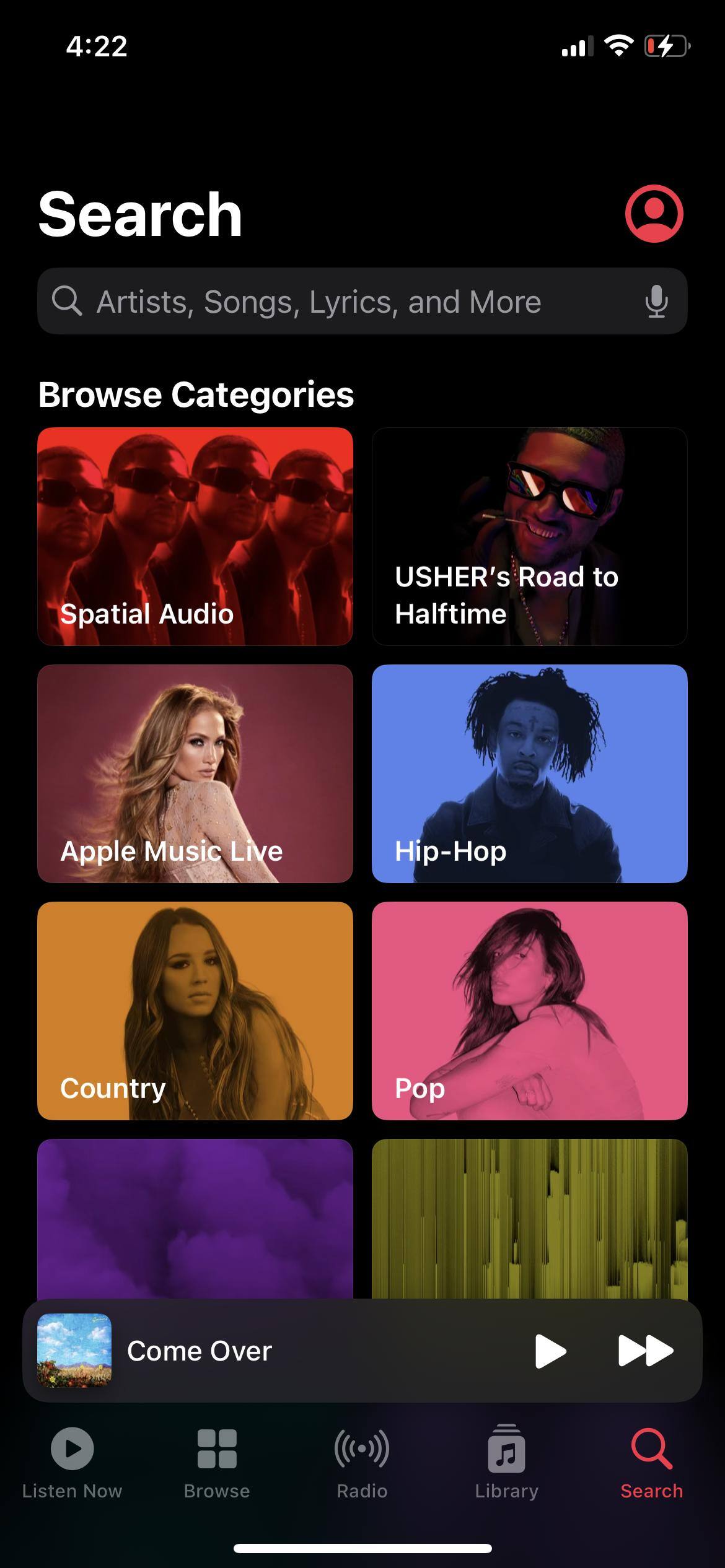Start voice search with the microphone
725x1568 pixels.
pos(656,302)
